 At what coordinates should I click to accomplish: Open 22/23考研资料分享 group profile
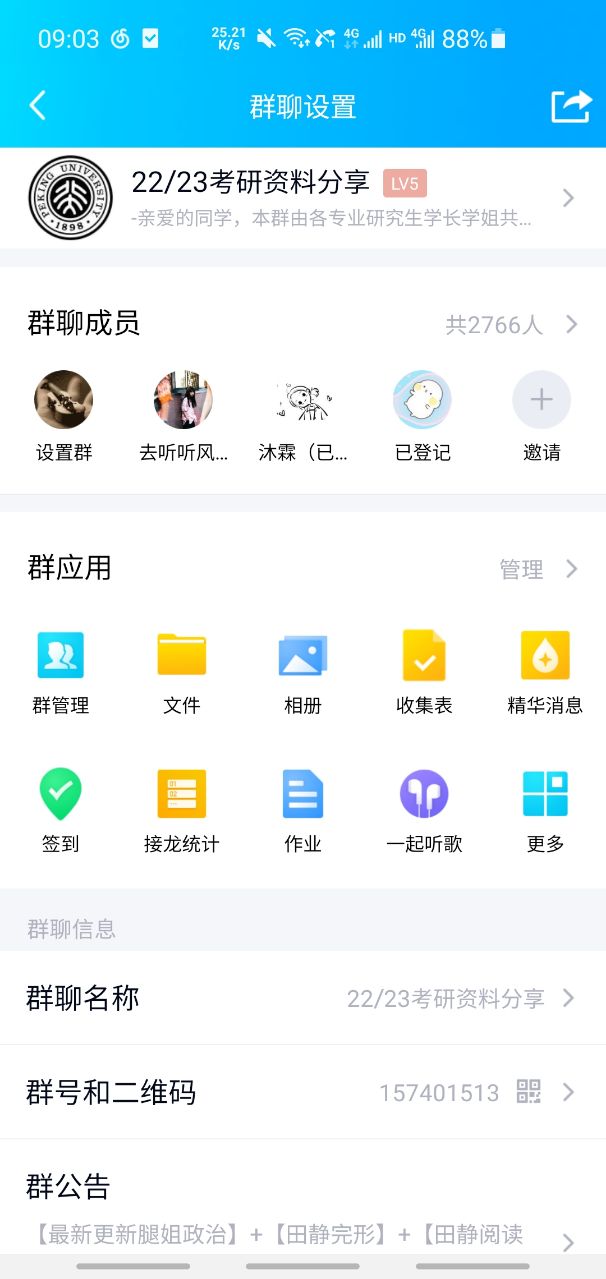coord(302,198)
